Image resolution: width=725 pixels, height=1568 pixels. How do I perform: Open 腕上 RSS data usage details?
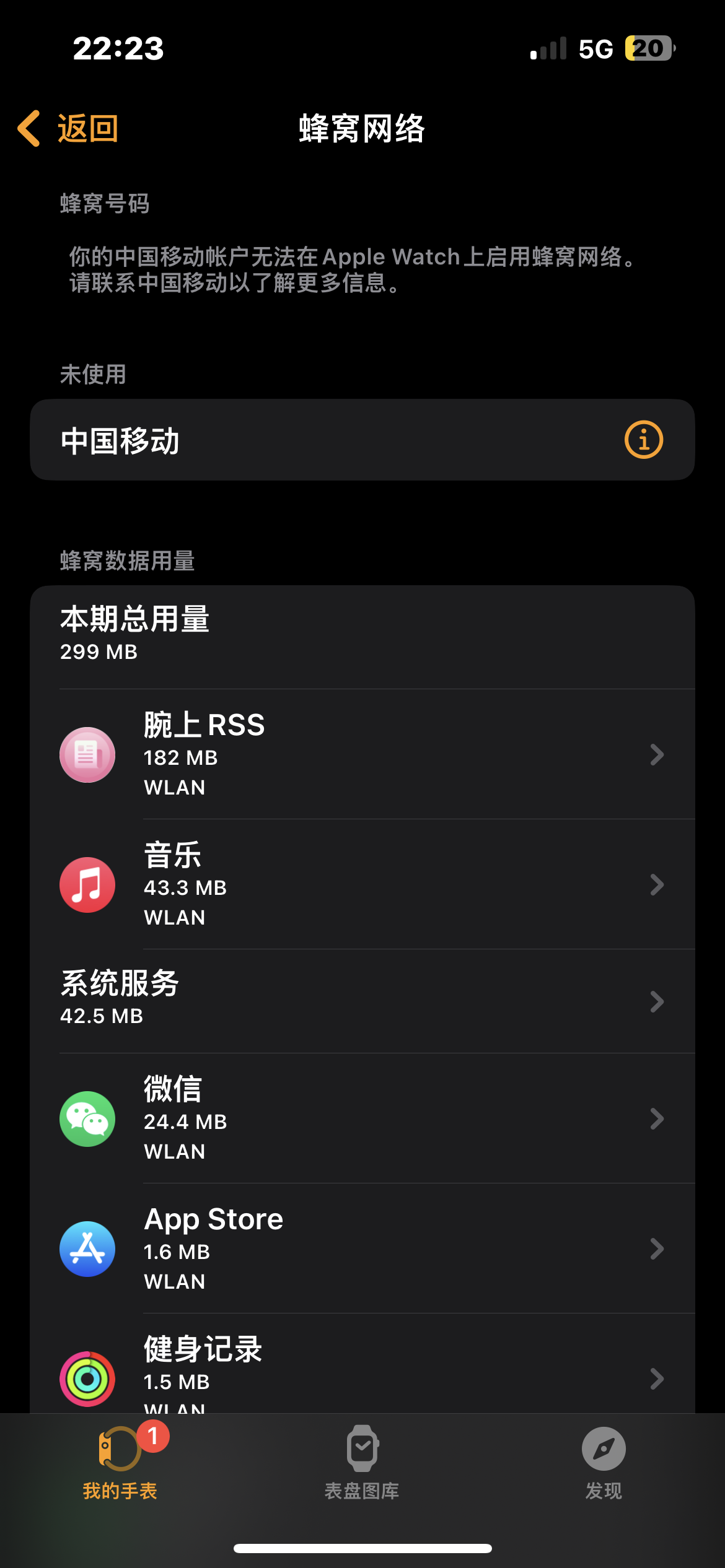point(362,754)
